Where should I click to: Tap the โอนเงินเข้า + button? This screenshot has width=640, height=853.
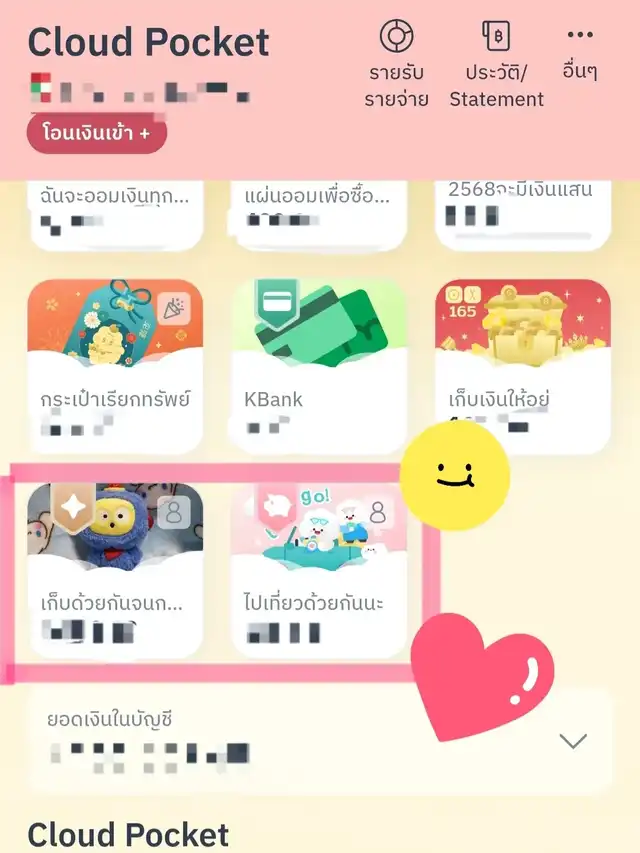(96, 134)
